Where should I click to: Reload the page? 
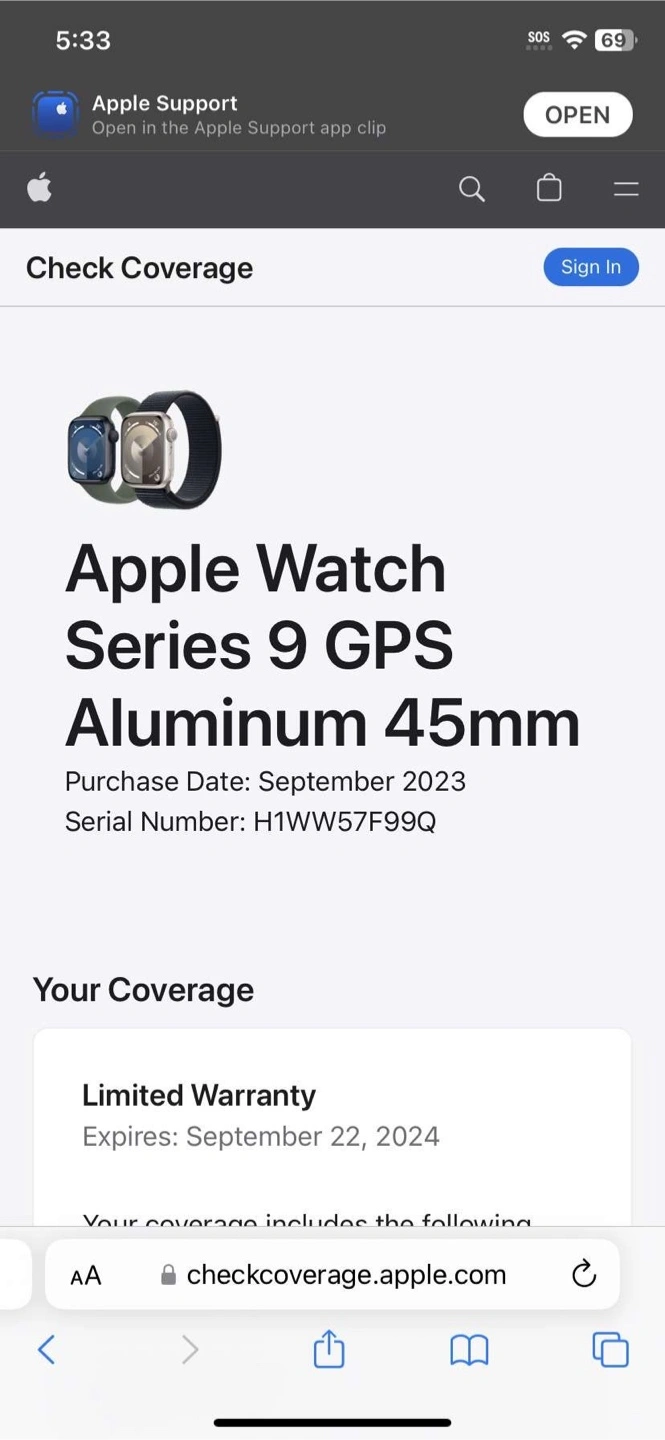pyautogui.click(x=584, y=1274)
